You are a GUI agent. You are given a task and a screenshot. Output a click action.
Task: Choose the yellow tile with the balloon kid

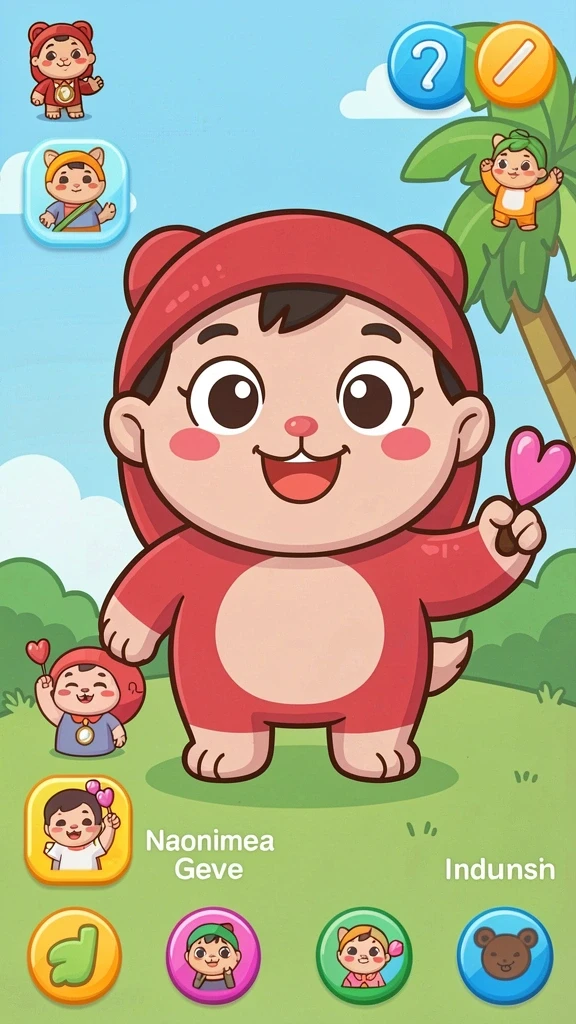click(x=78, y=829)
